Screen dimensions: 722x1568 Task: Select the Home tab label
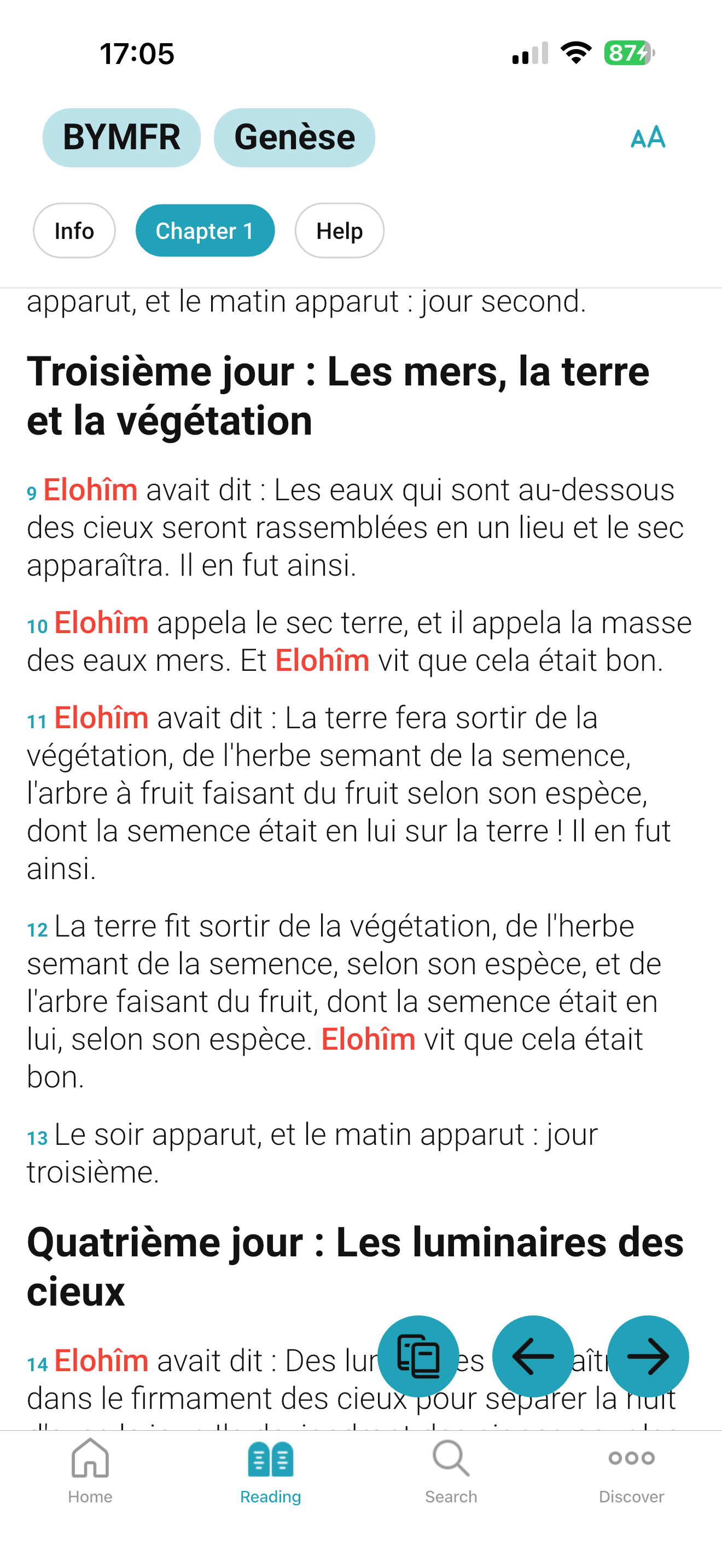click(x=90, y=1497)
